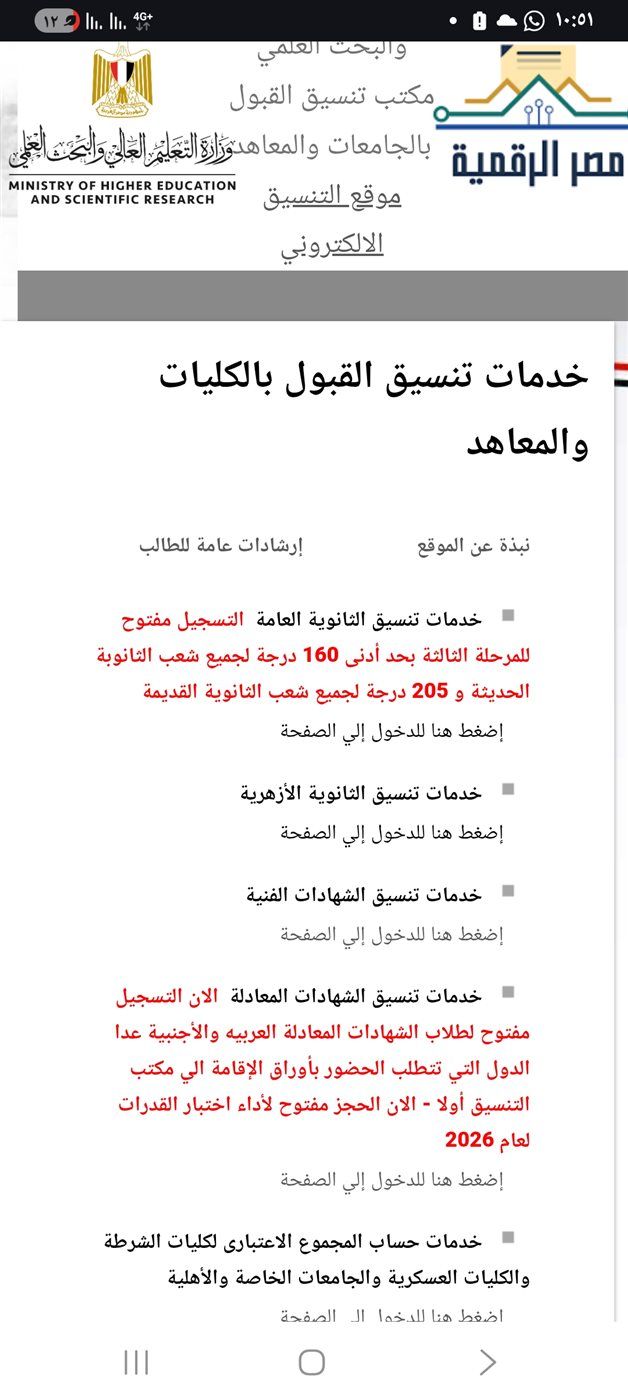Open إرشادات عامة للطالب tab

pos(221,546)
